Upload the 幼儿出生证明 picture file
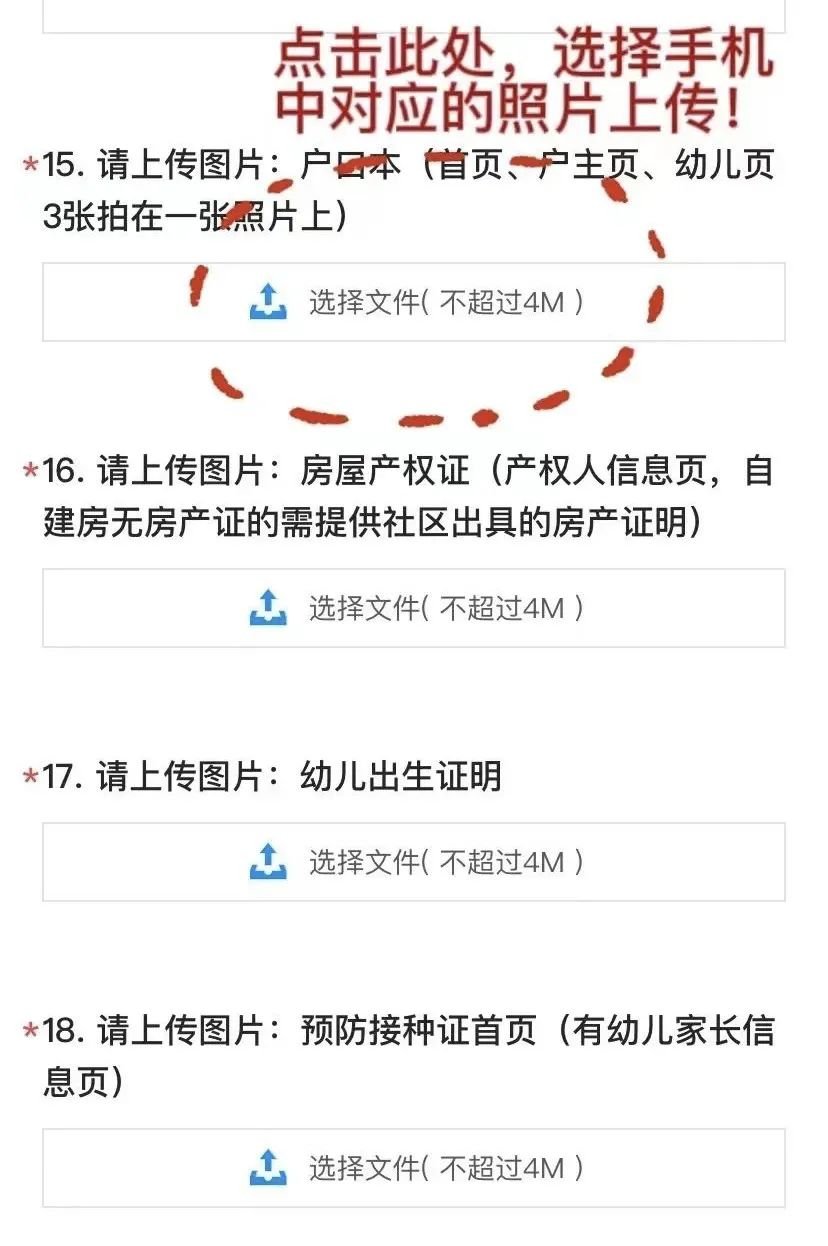The width and height of the screenshot is (828, 1246). click(414, 862)
